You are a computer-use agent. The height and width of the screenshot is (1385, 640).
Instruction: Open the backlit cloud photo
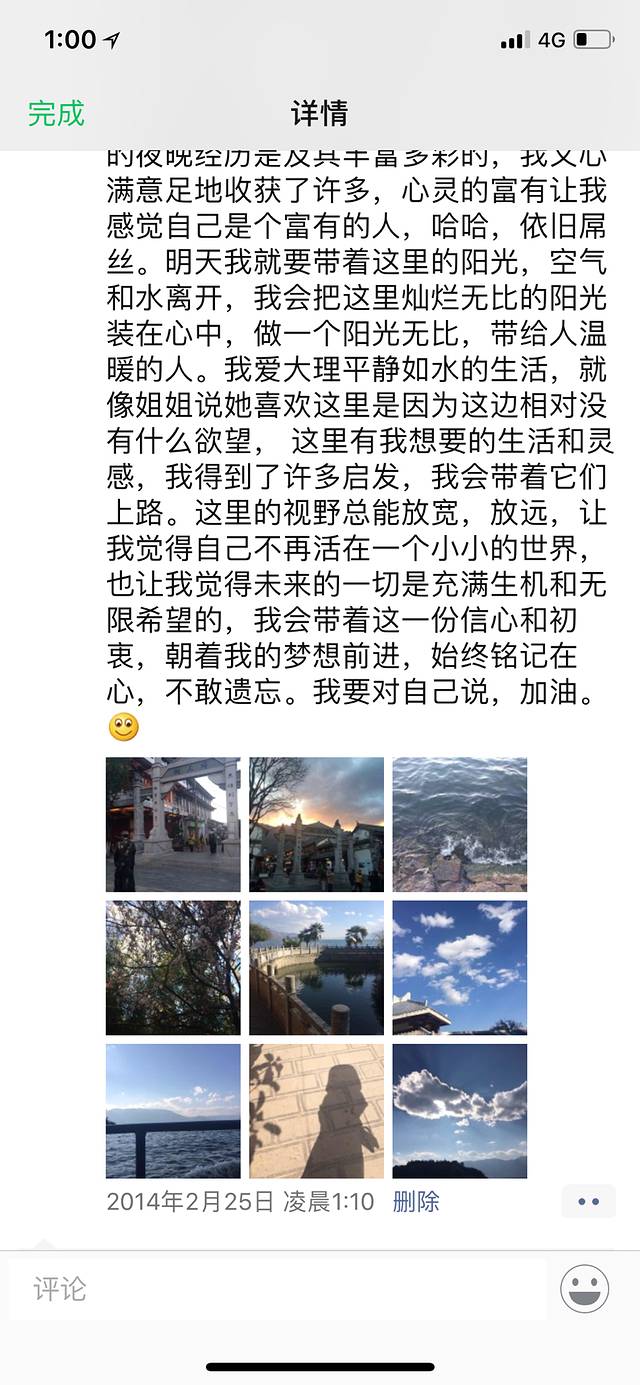[459, 1110]
